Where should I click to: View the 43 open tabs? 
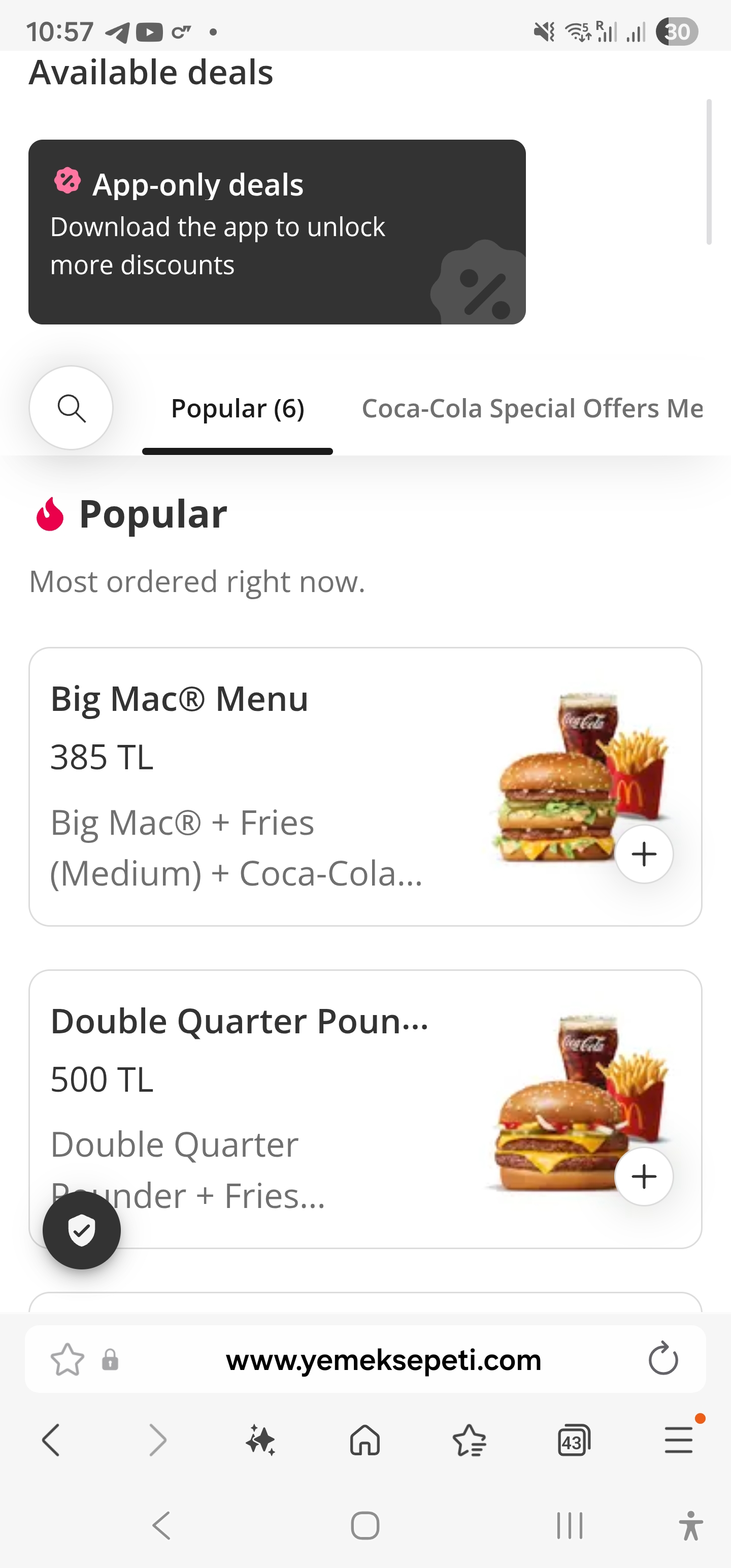(574, 1440)
